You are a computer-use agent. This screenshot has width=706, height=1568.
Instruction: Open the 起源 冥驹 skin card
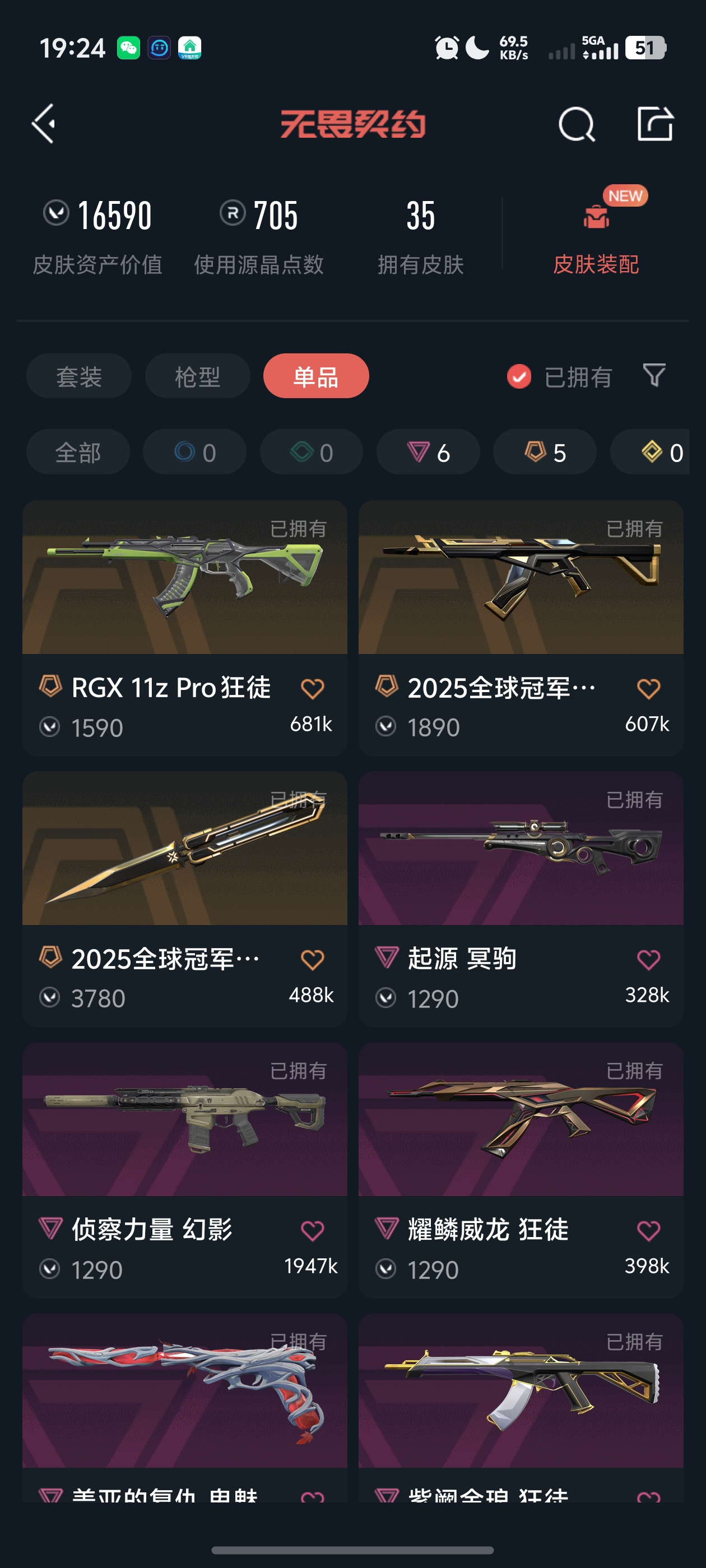(x=520, y=849)
